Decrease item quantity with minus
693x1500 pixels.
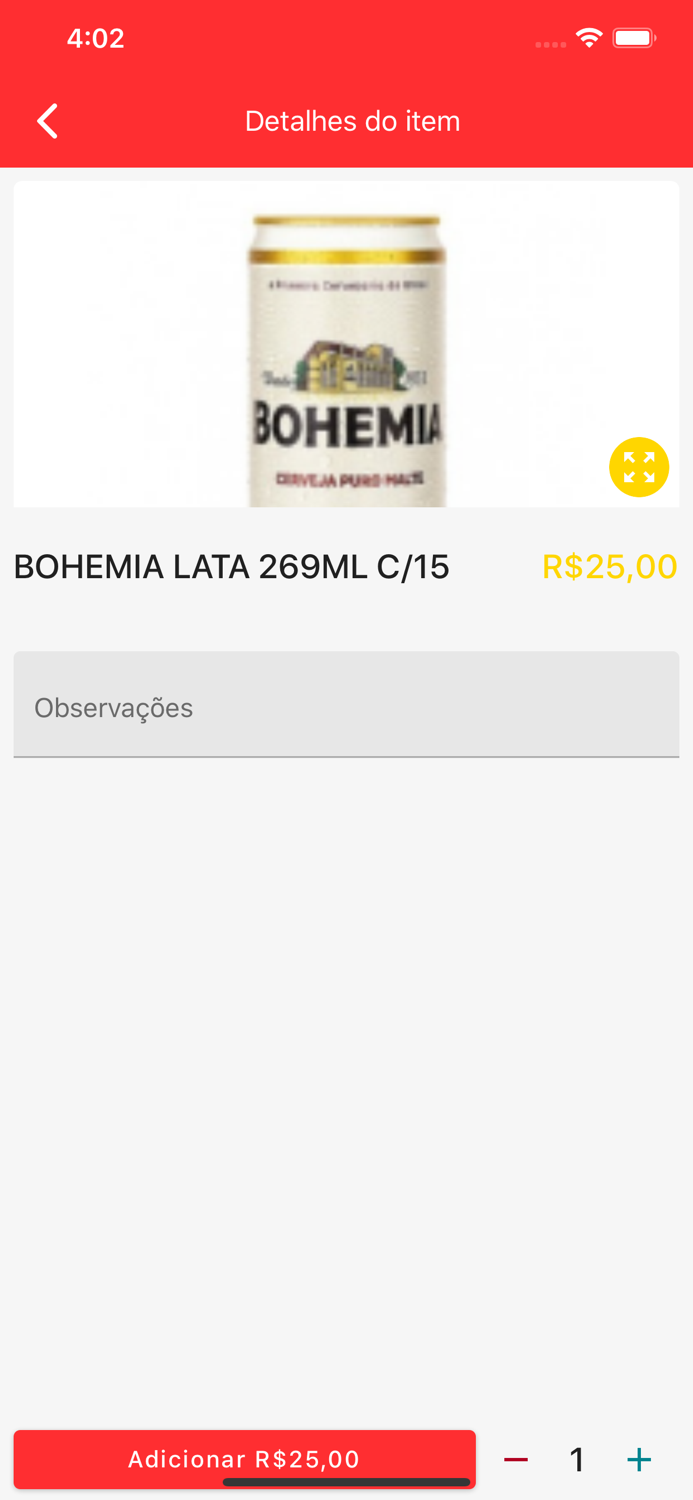coord(516,1460)
